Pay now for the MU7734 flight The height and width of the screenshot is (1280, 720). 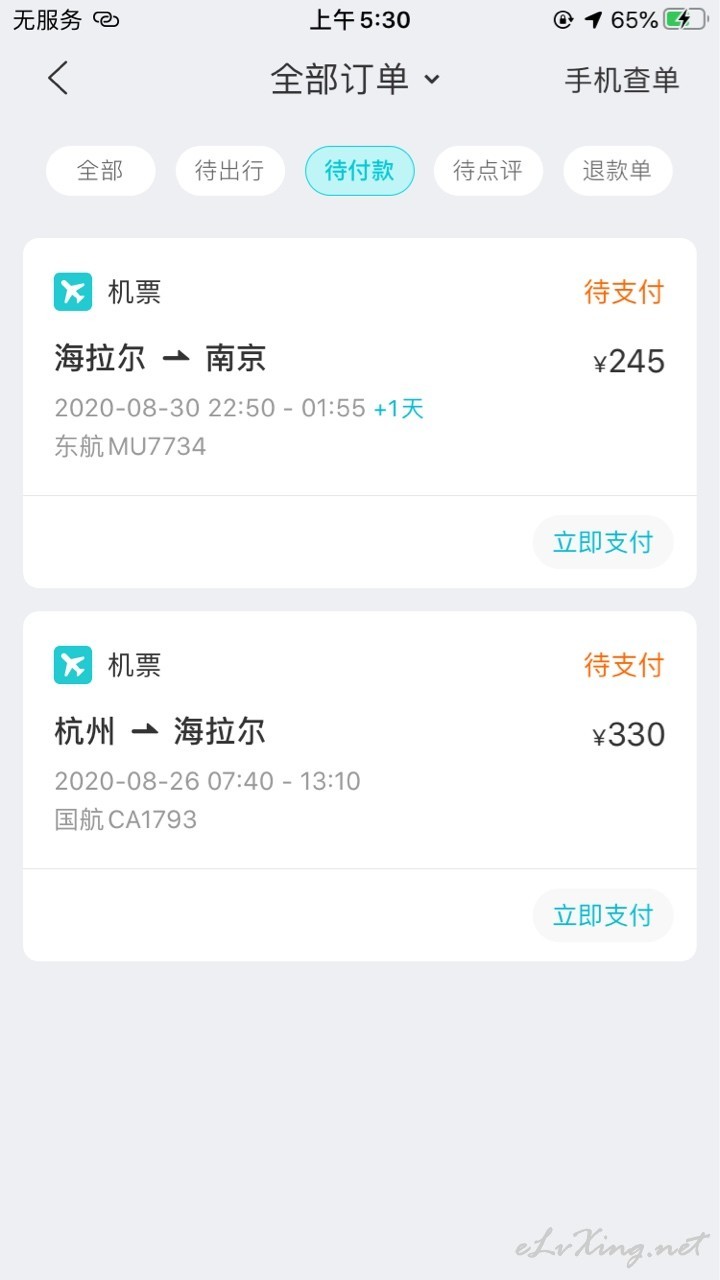click(x=603, y=542)
